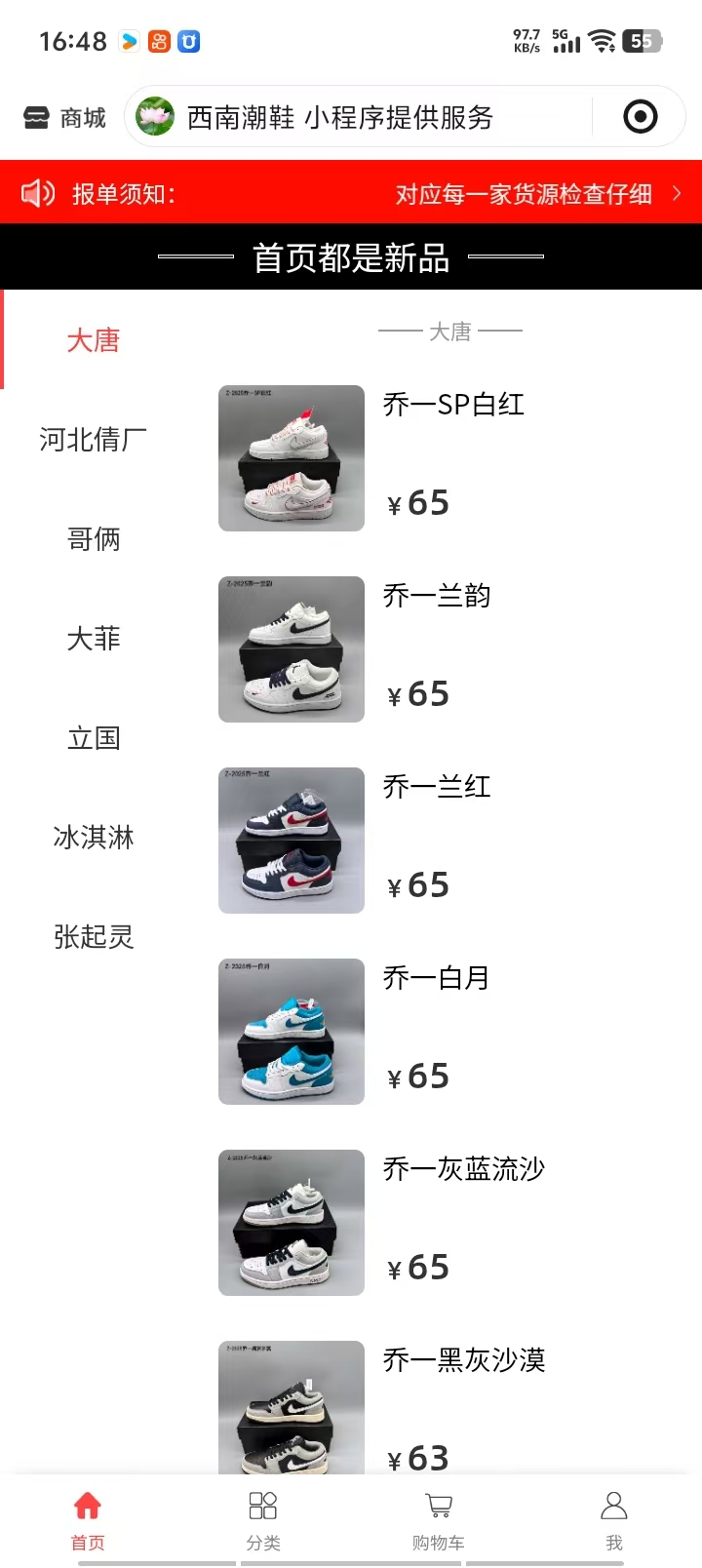Tap the 商城 store button
The height and width of the screenshot is (1568, 702).
[64, 118]
